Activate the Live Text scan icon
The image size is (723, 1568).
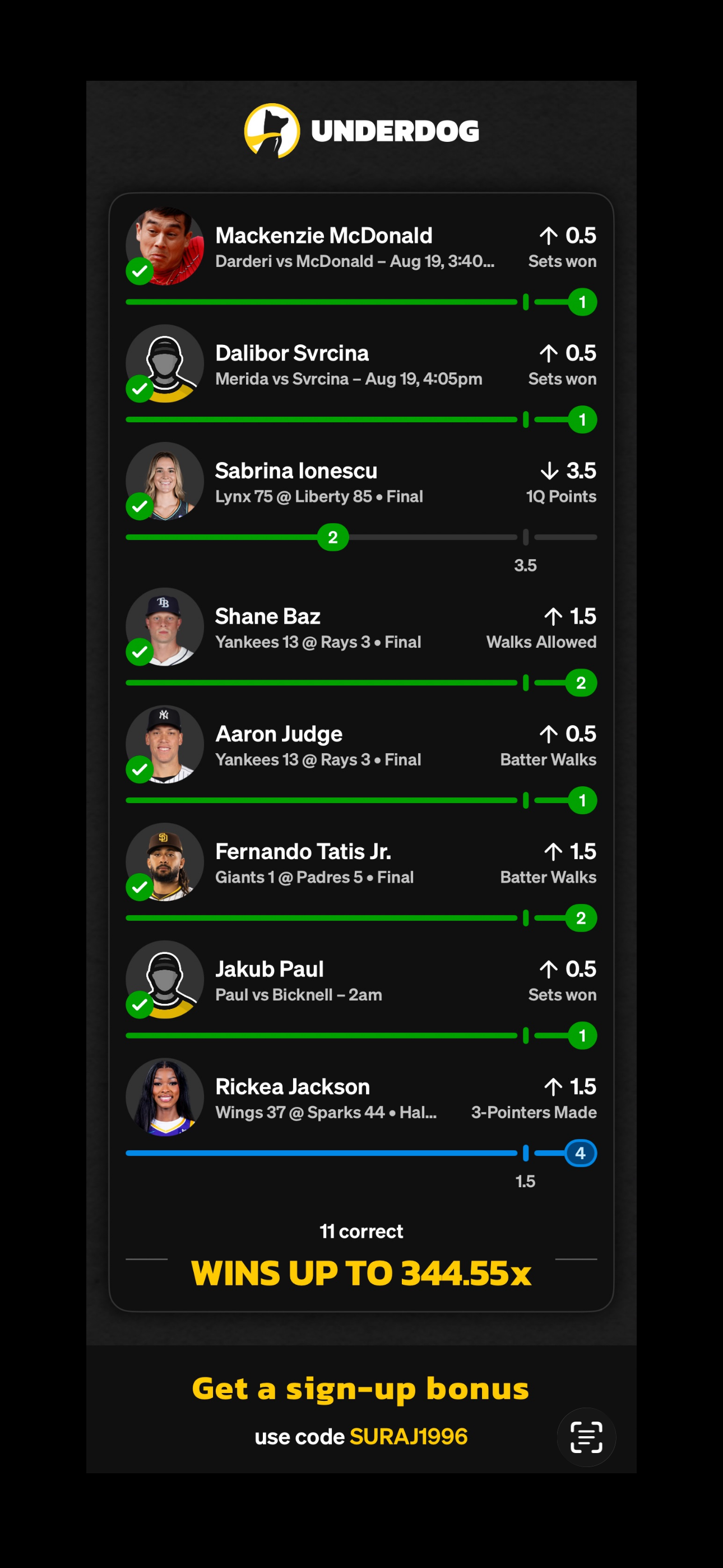pos(586,1437)
